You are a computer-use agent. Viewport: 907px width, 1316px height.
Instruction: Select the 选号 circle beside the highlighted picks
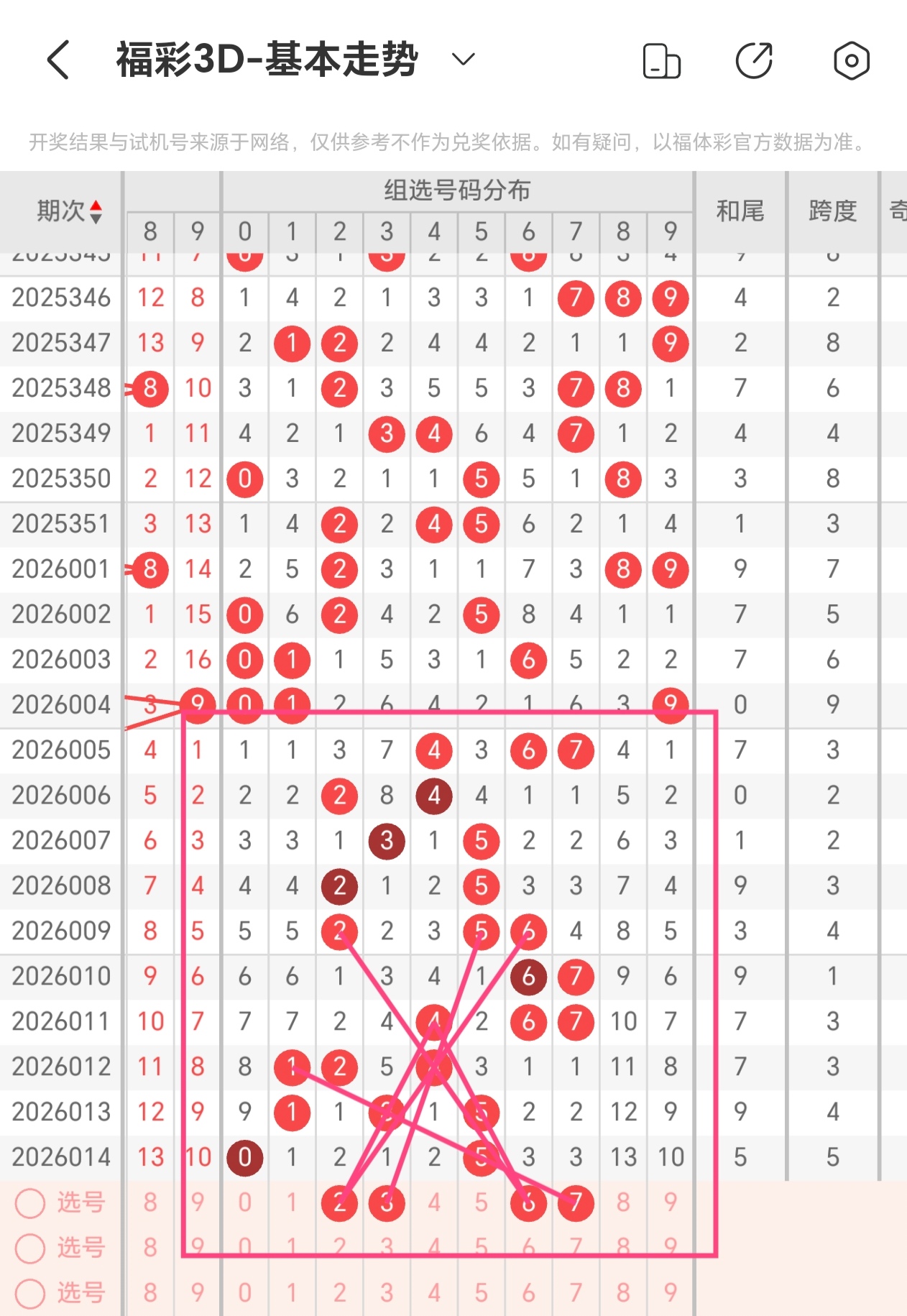point(31,1202)
